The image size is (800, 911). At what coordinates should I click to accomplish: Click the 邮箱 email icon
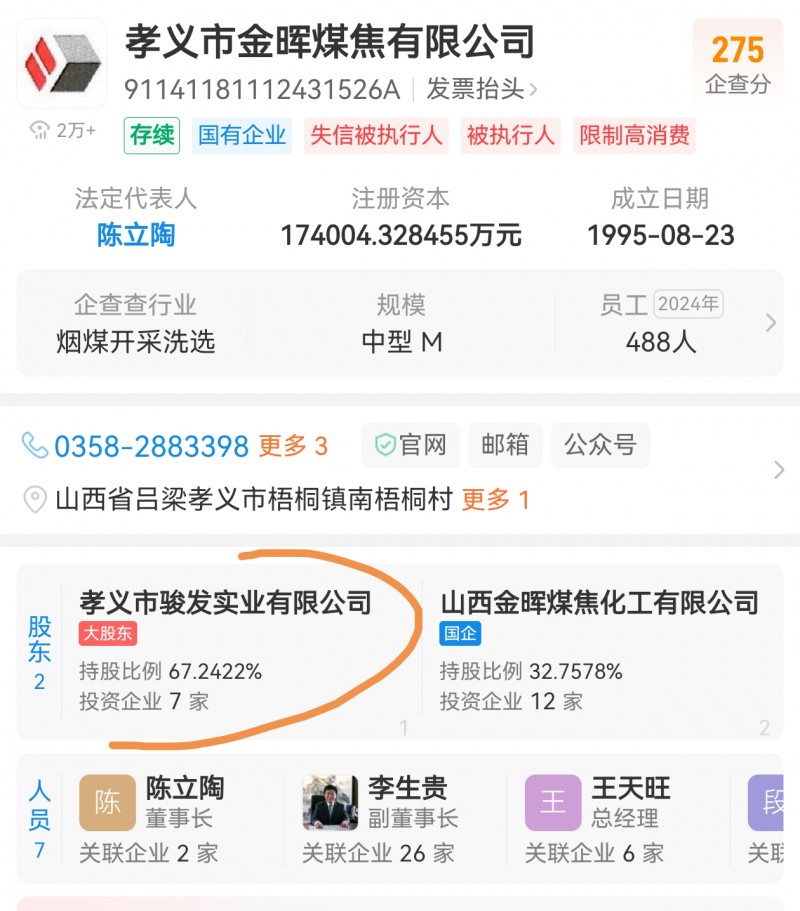coord(505,446)
